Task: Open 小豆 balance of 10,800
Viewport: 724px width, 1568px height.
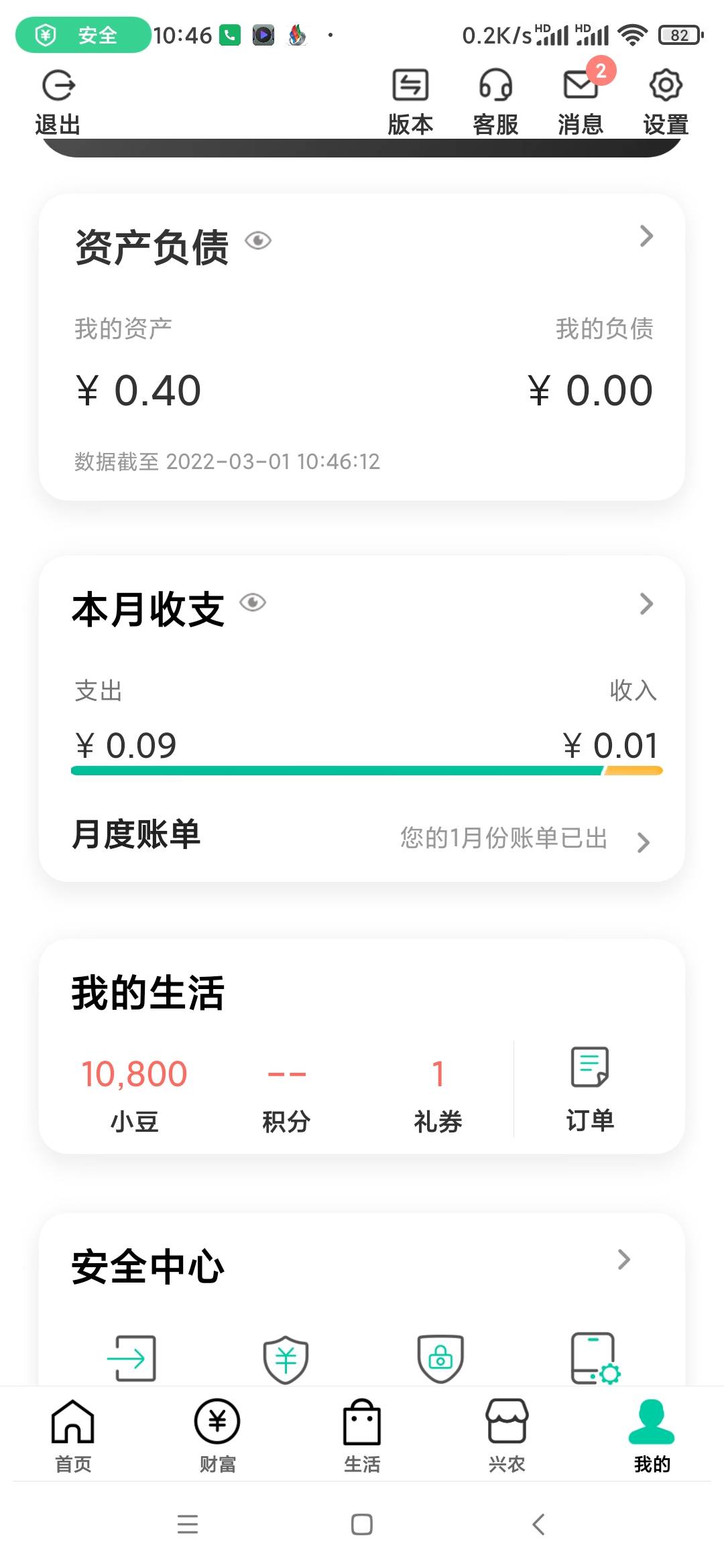Action: pos(134,1092)
